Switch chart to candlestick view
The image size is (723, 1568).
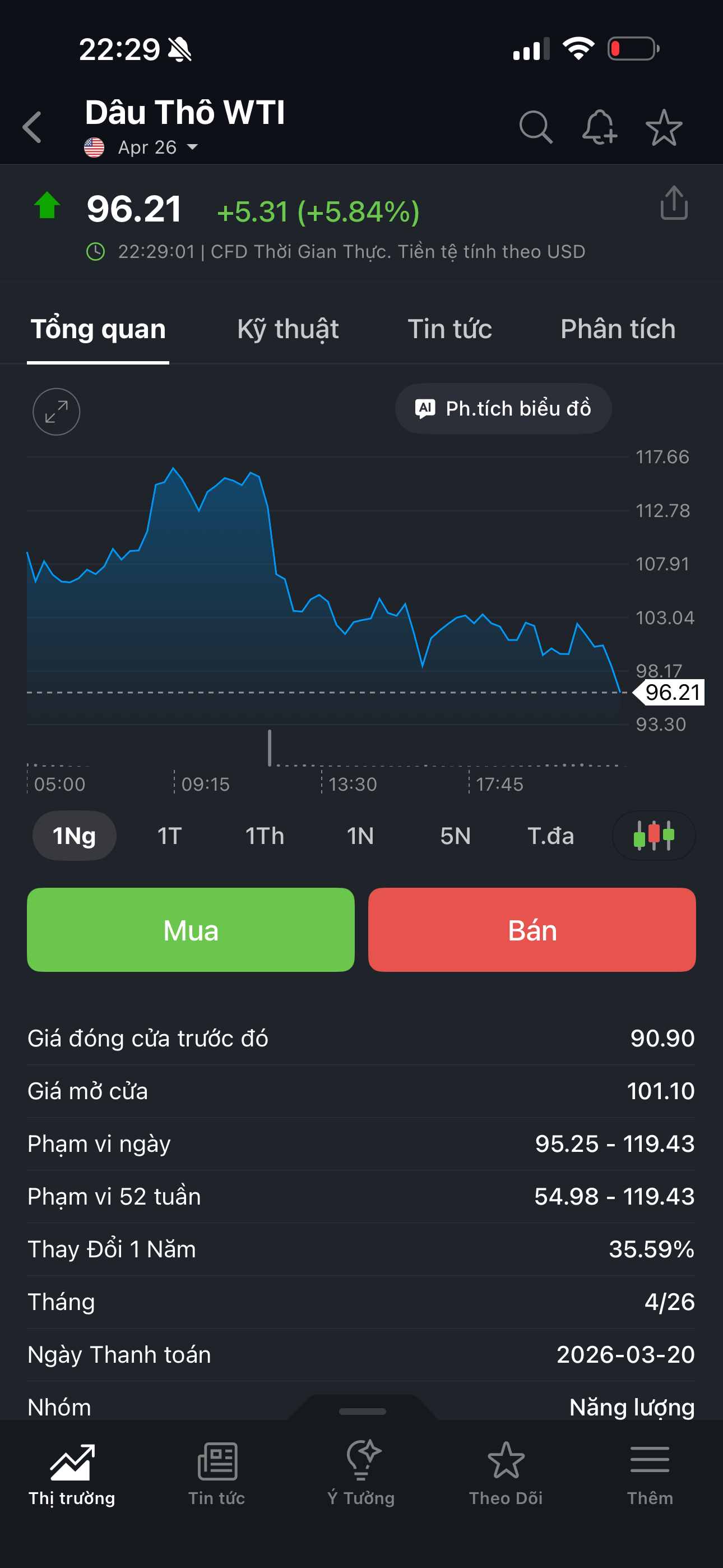[x=654, y=836]
